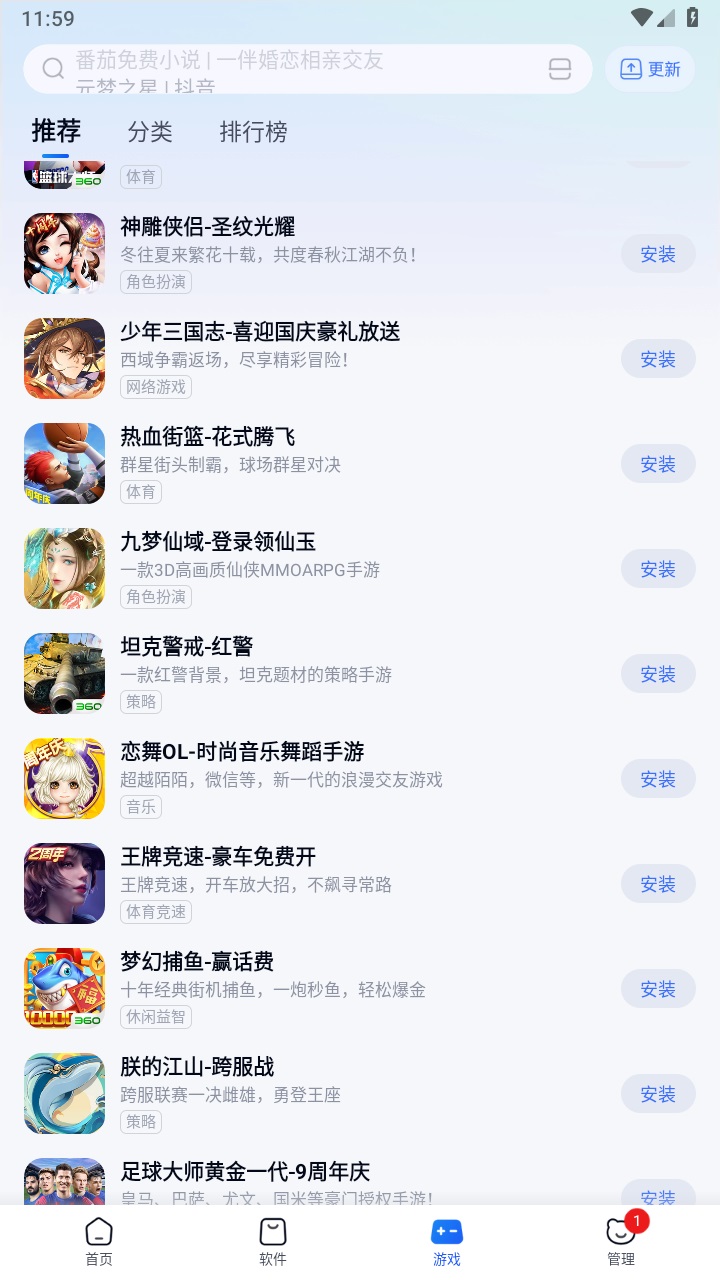Viewport: 720px width, 1280px height.
Task: Open the 策略 tag under 朕的江山
Action: tap(140, 1122)
